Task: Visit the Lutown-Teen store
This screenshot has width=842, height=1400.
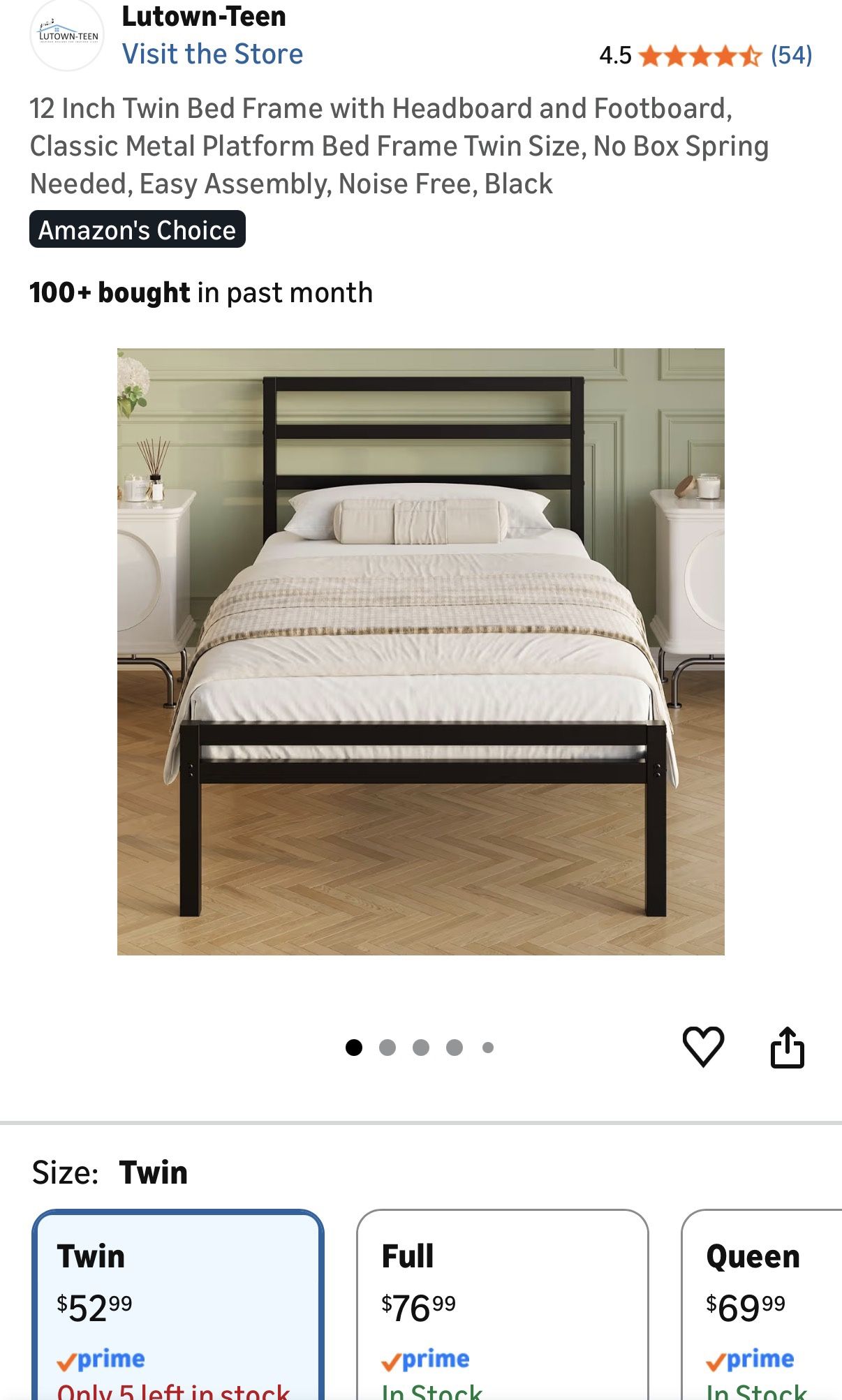Action: [212, 54]
